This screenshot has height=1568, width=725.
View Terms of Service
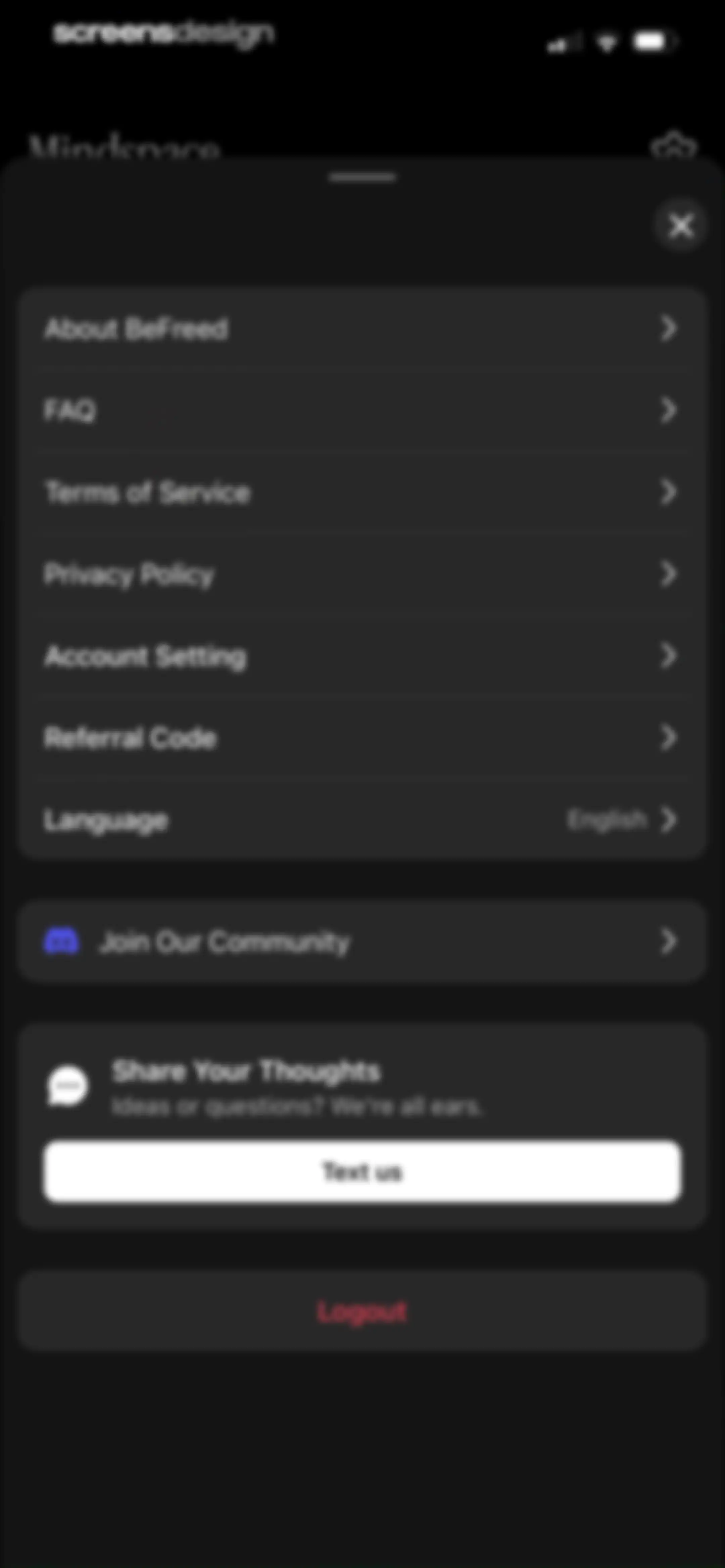point(362,492)
